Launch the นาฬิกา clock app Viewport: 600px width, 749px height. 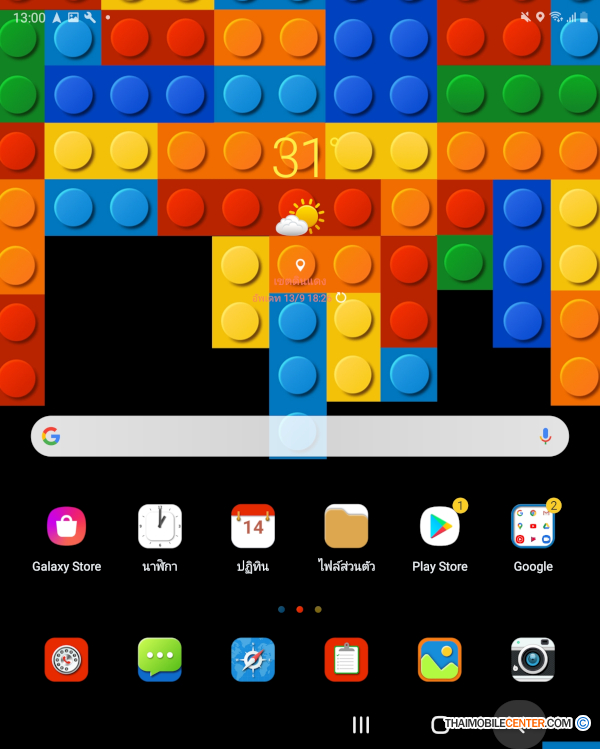160,527
